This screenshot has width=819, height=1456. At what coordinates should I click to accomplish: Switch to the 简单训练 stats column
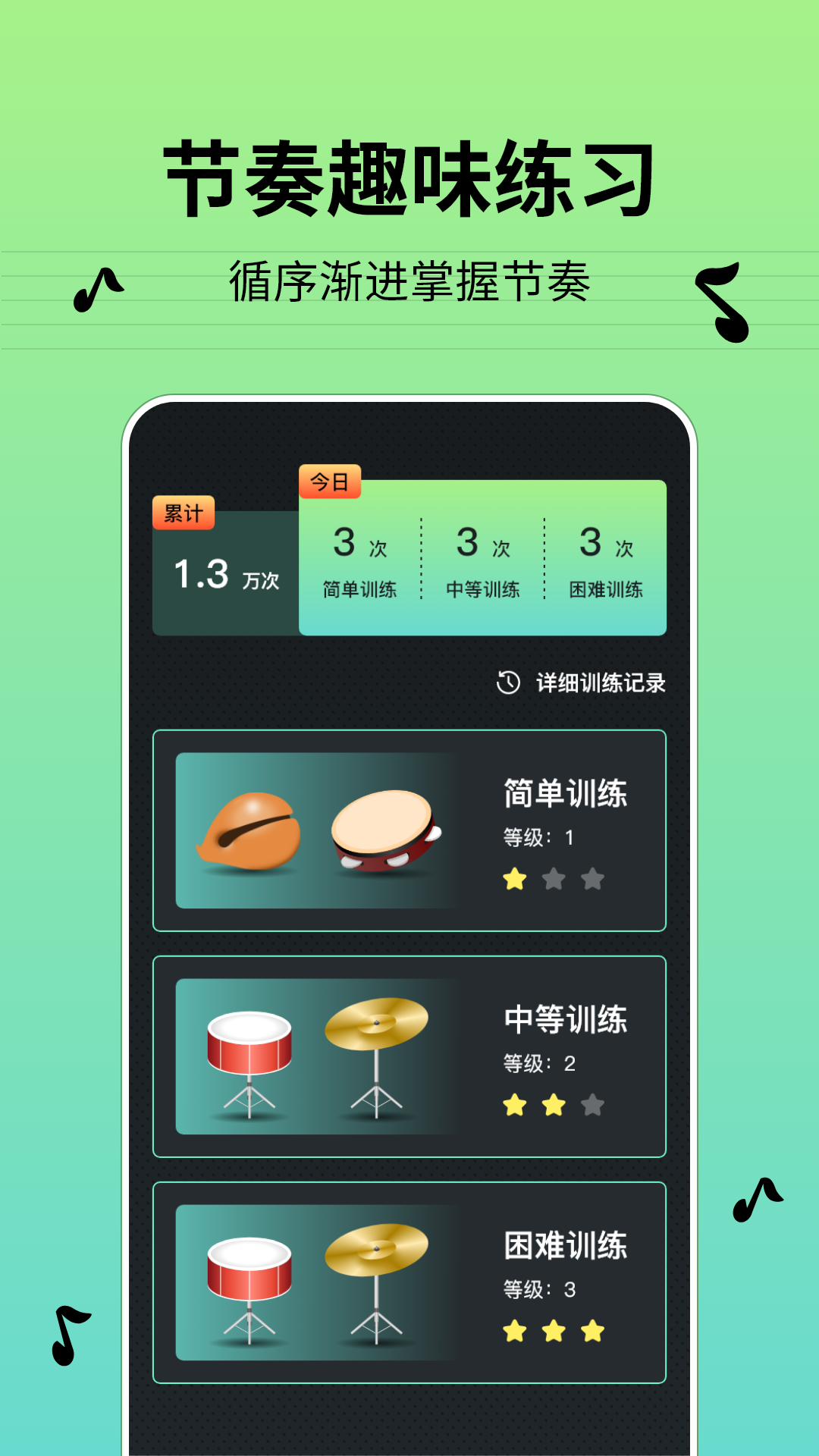[x=359, y=561]
